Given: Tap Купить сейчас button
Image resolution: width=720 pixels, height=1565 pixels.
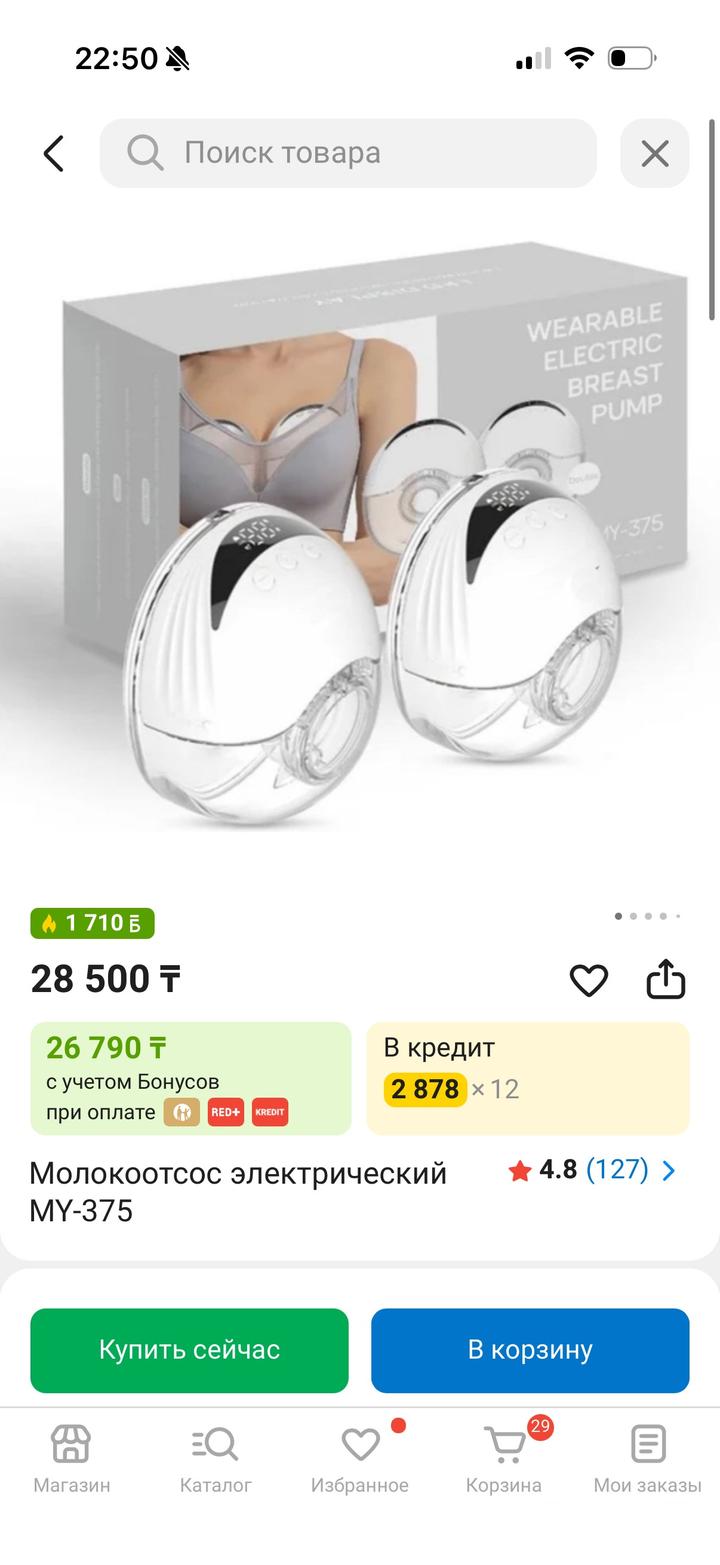Looking at the screenshot, I should [x=189, y=1350].
